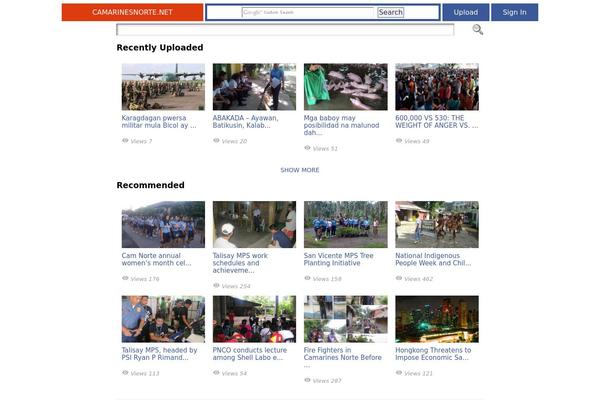Open National Indigenous People Week video
600x400 pixels.
436,224
